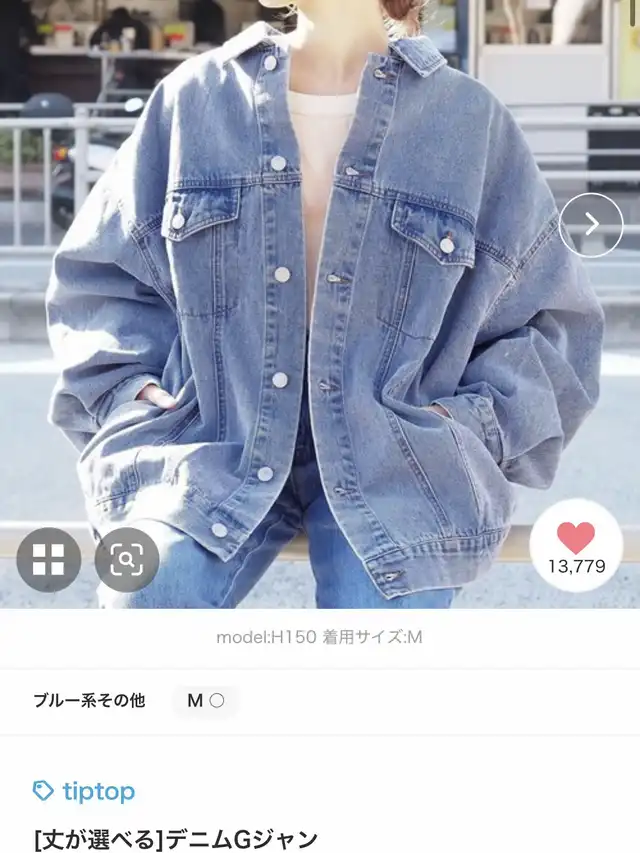
Task: Show the next product photo
Action: point(591,225)
